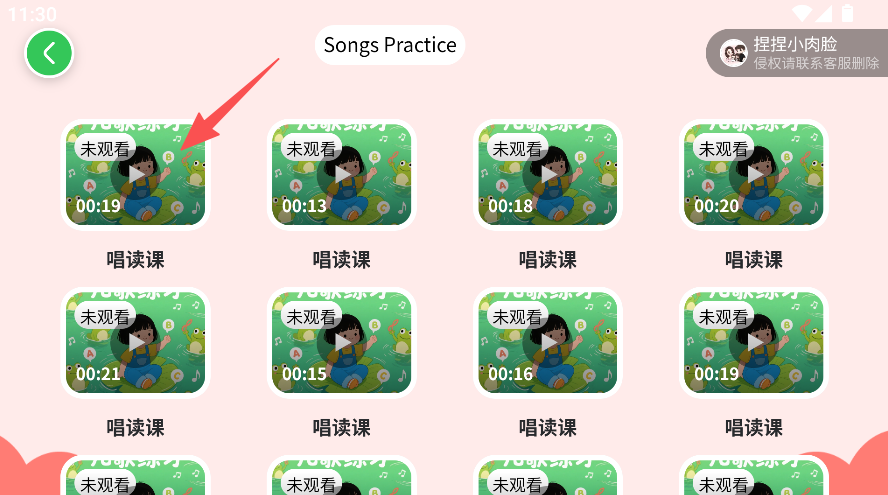Go back with the green arrow button
Screen dimensions: 888x495
pyautogui.click(x=49, y=53)
